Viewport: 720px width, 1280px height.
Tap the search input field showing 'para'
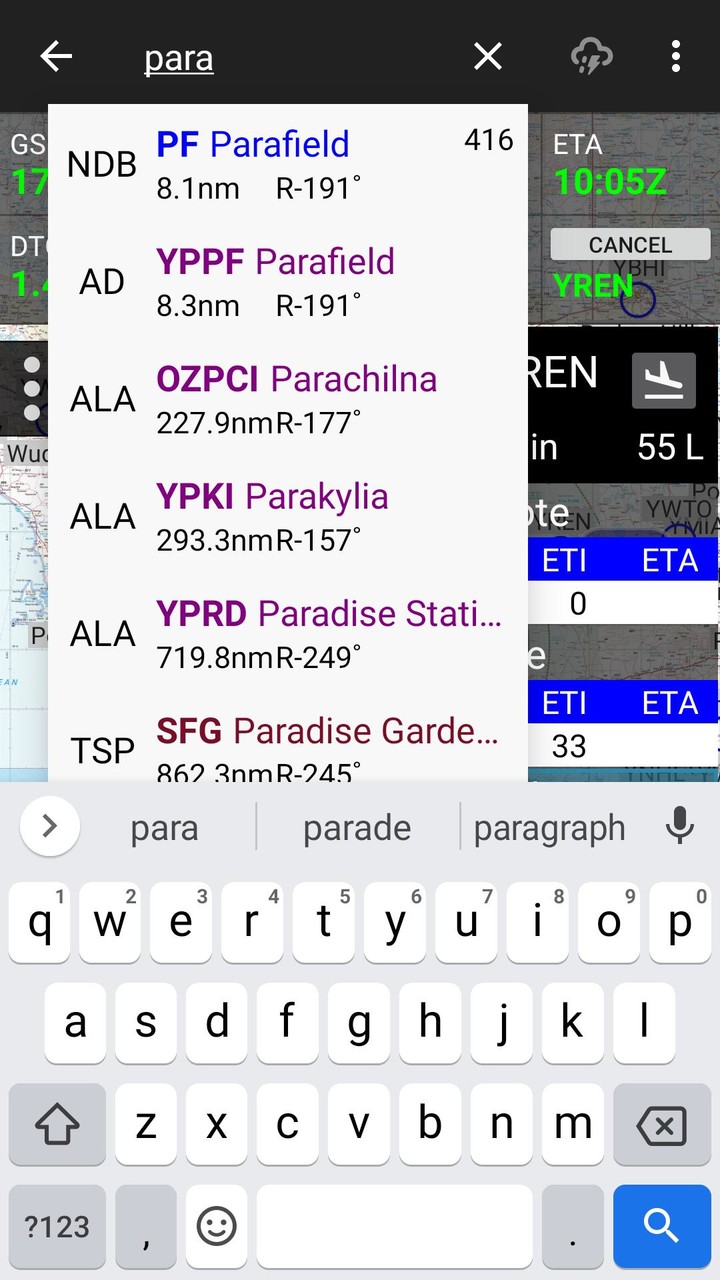(179, 57)
